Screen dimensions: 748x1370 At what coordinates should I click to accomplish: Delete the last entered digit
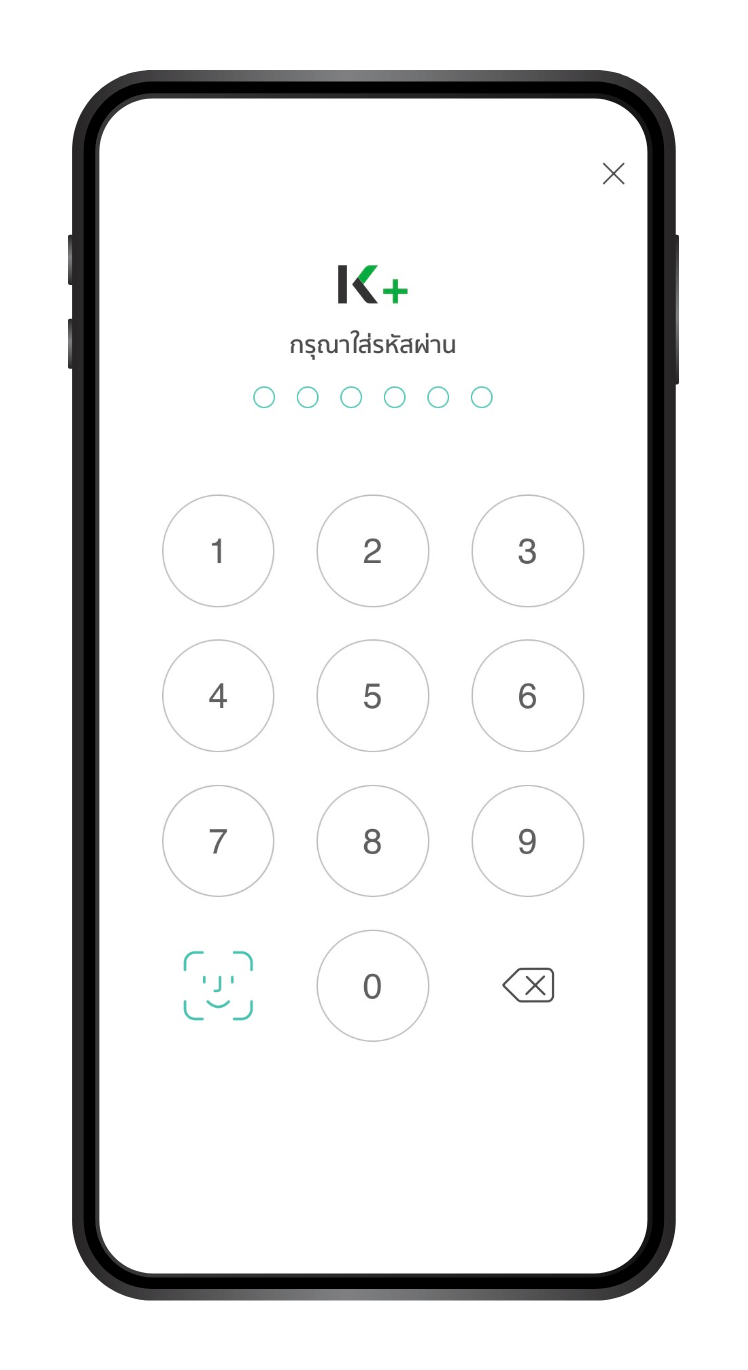(x=528, y=986)
